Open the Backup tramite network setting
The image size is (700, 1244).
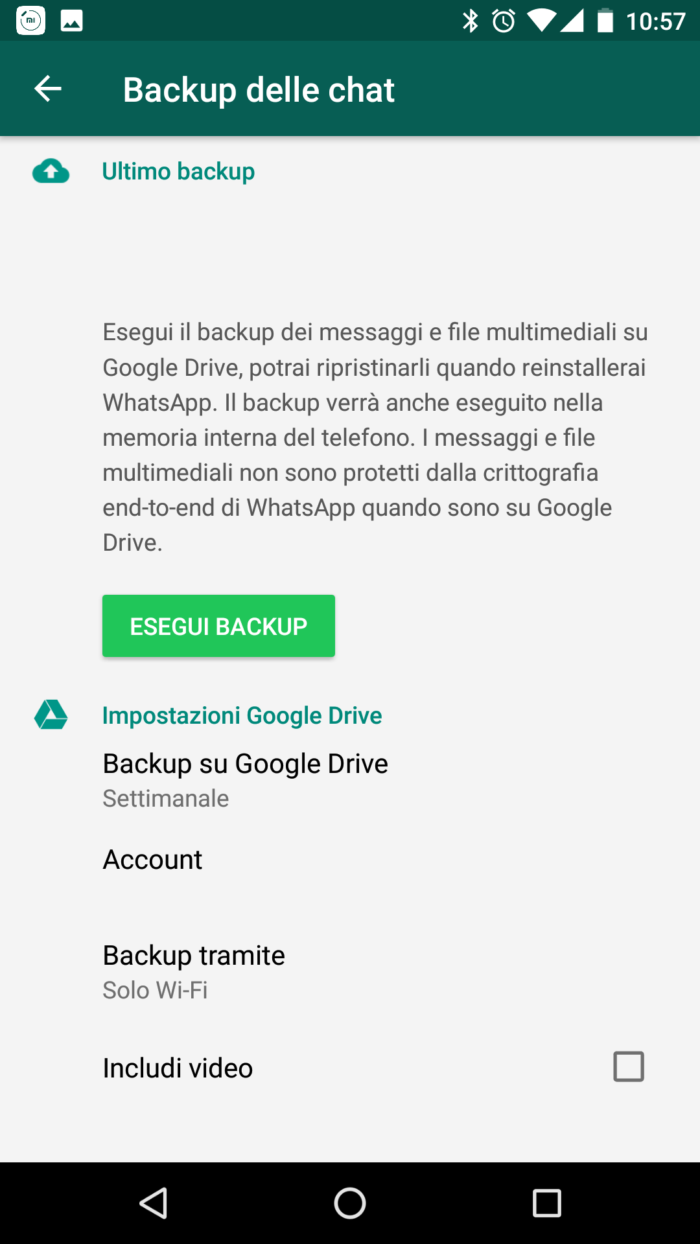[194, 971]
